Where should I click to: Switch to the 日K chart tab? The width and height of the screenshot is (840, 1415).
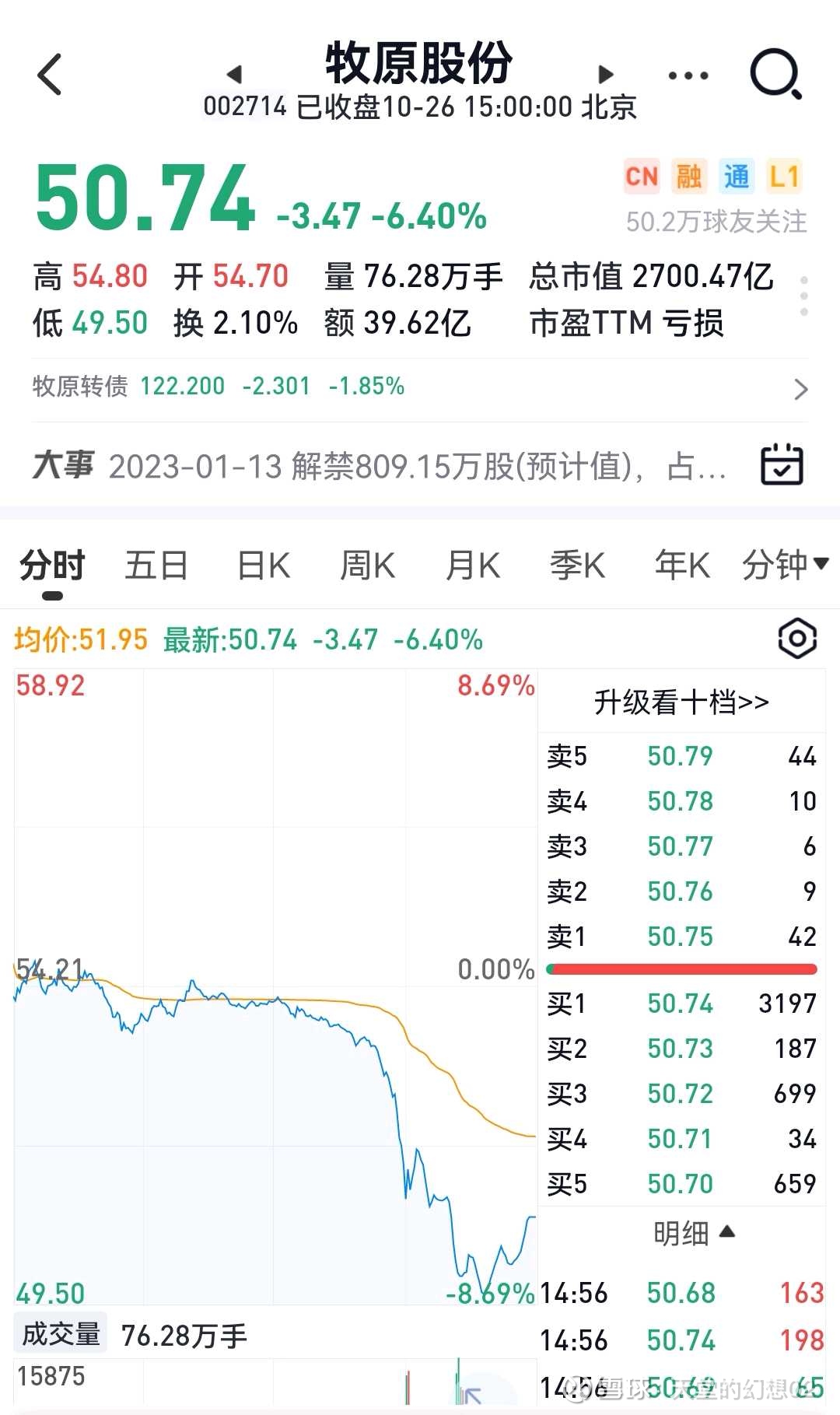(x=264, y=566)
